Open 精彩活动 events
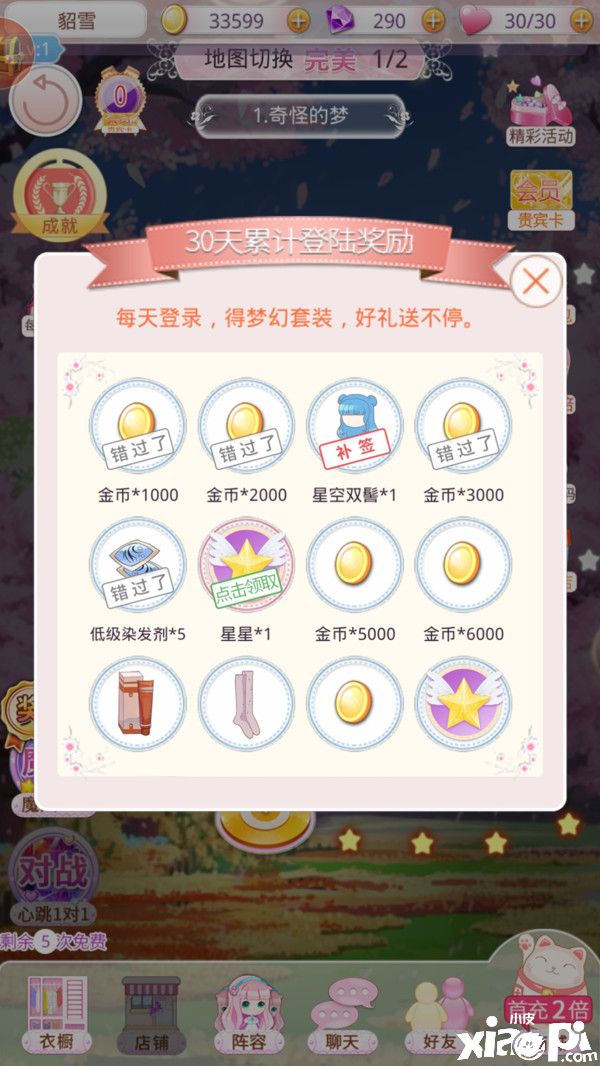The width and height of the screenshot is (600, 1066). click(x=541, y=113)
